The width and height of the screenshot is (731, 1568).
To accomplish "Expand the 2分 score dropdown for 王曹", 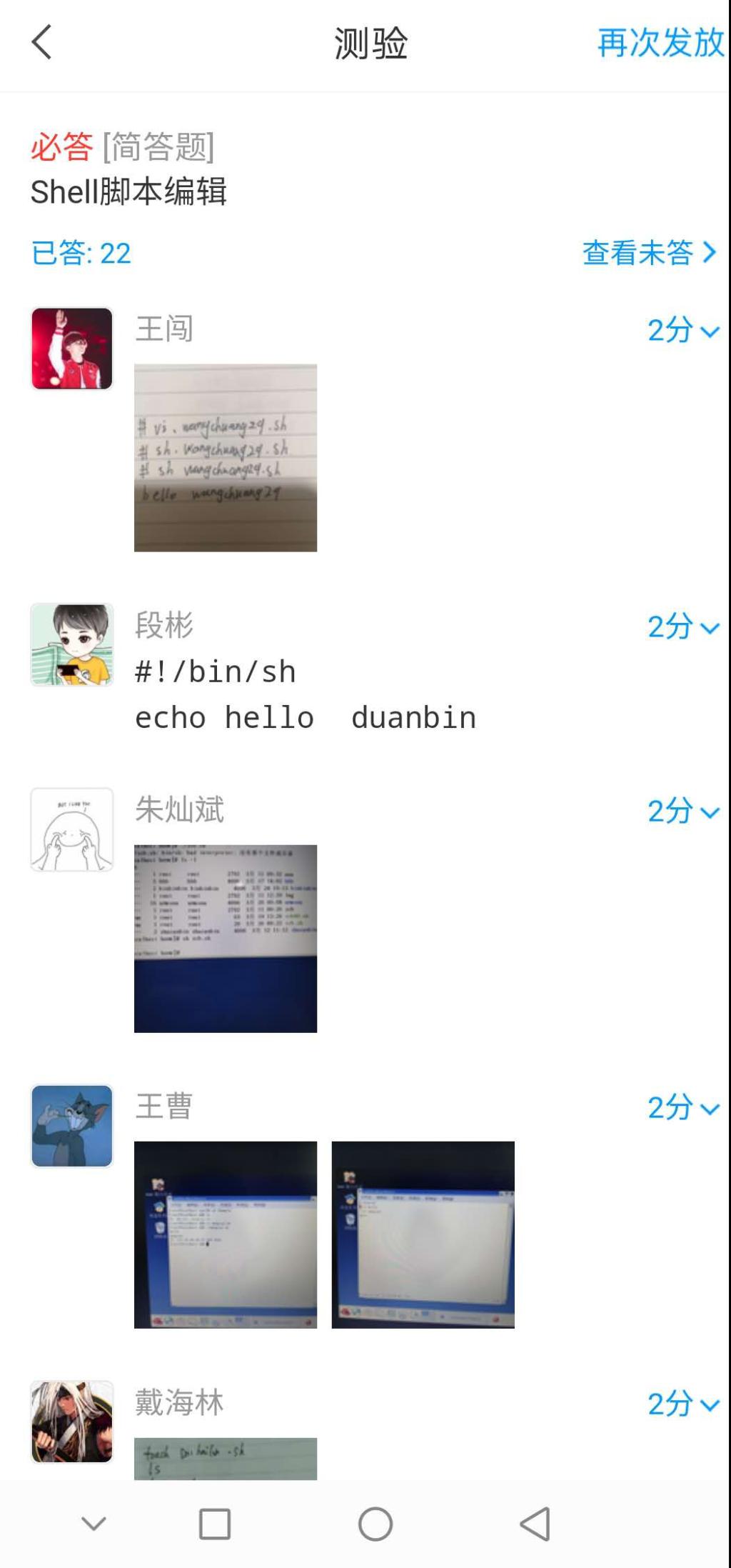I will pyautogui.click(x=682, y=1108).
